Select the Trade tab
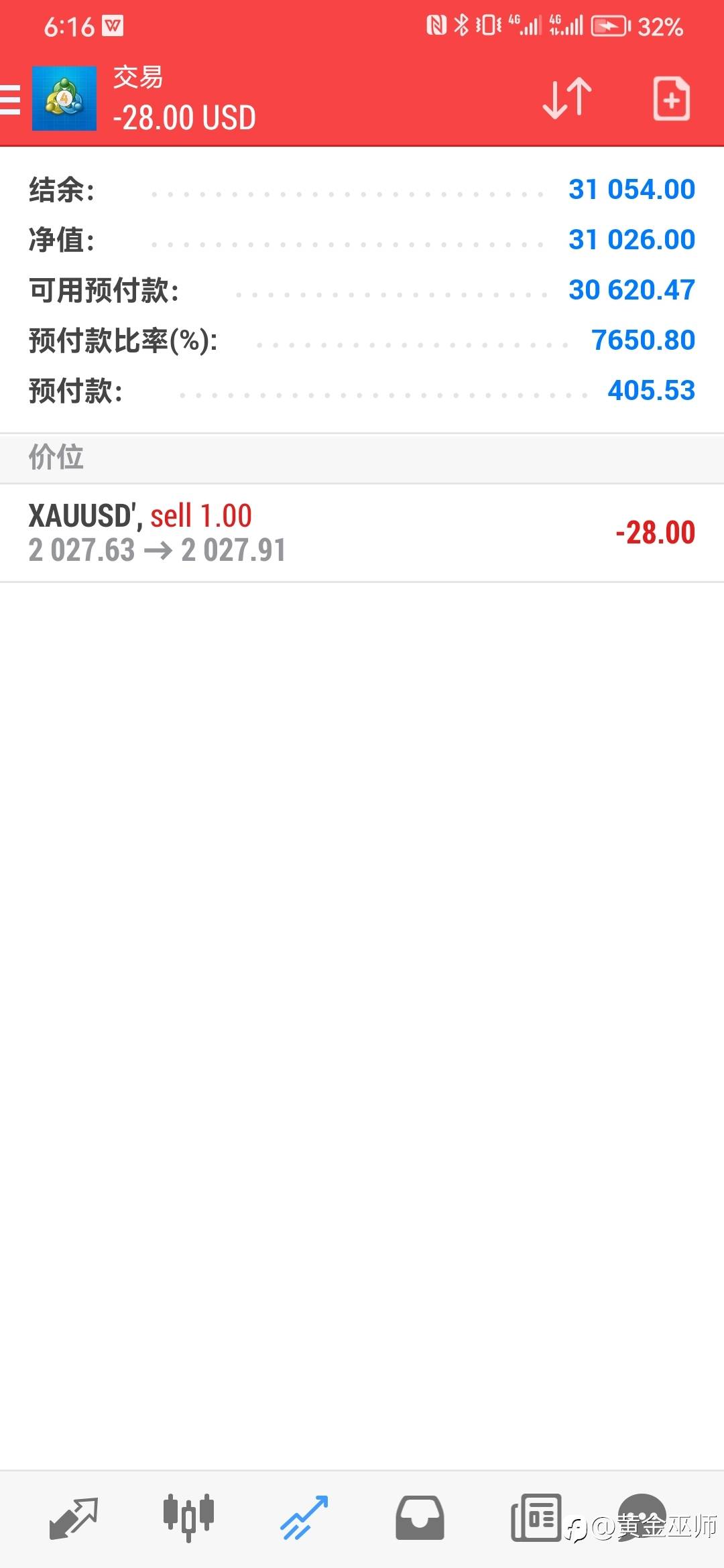This screenshot has width=724, height=1568. pyautogui.click(x=304, y=1518)
